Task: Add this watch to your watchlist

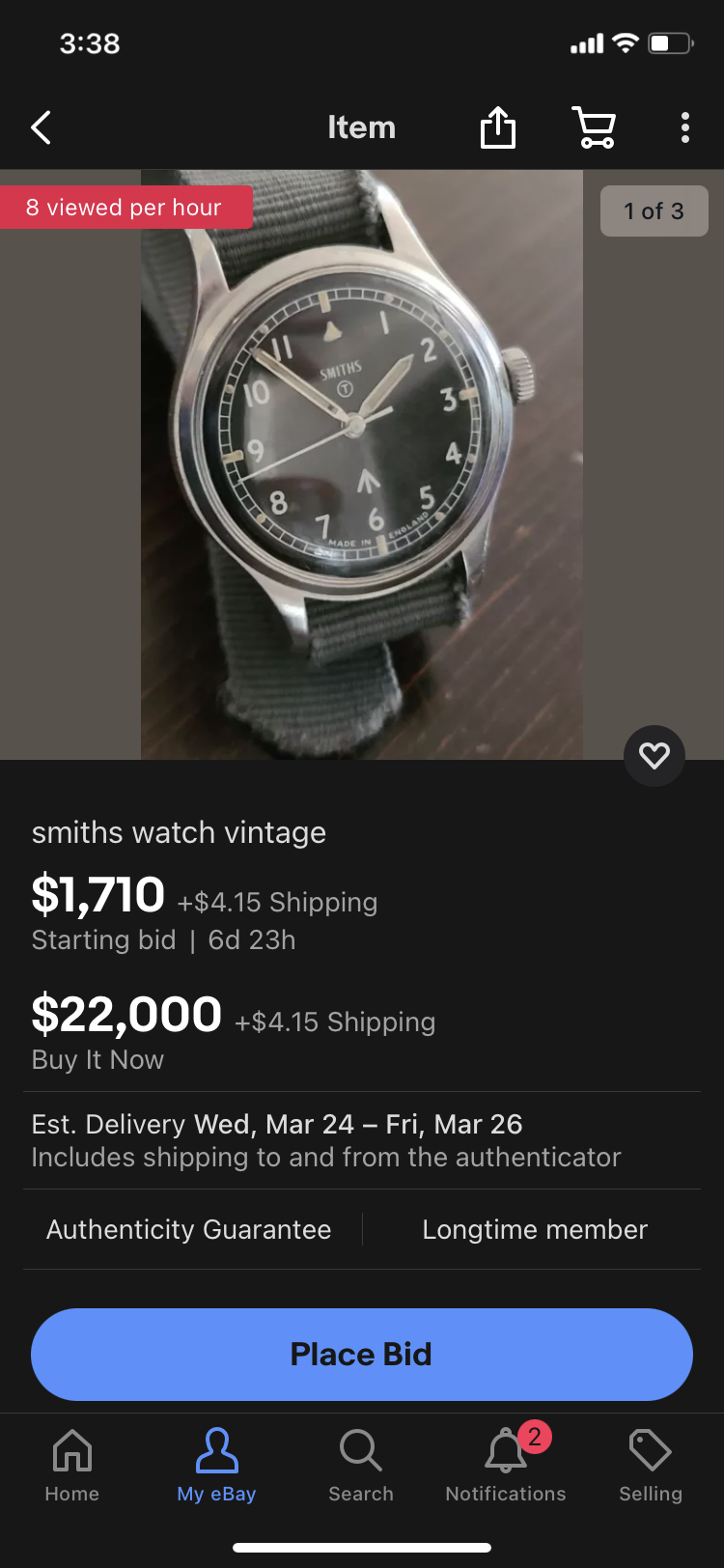Action: click(x=654, y=755)
